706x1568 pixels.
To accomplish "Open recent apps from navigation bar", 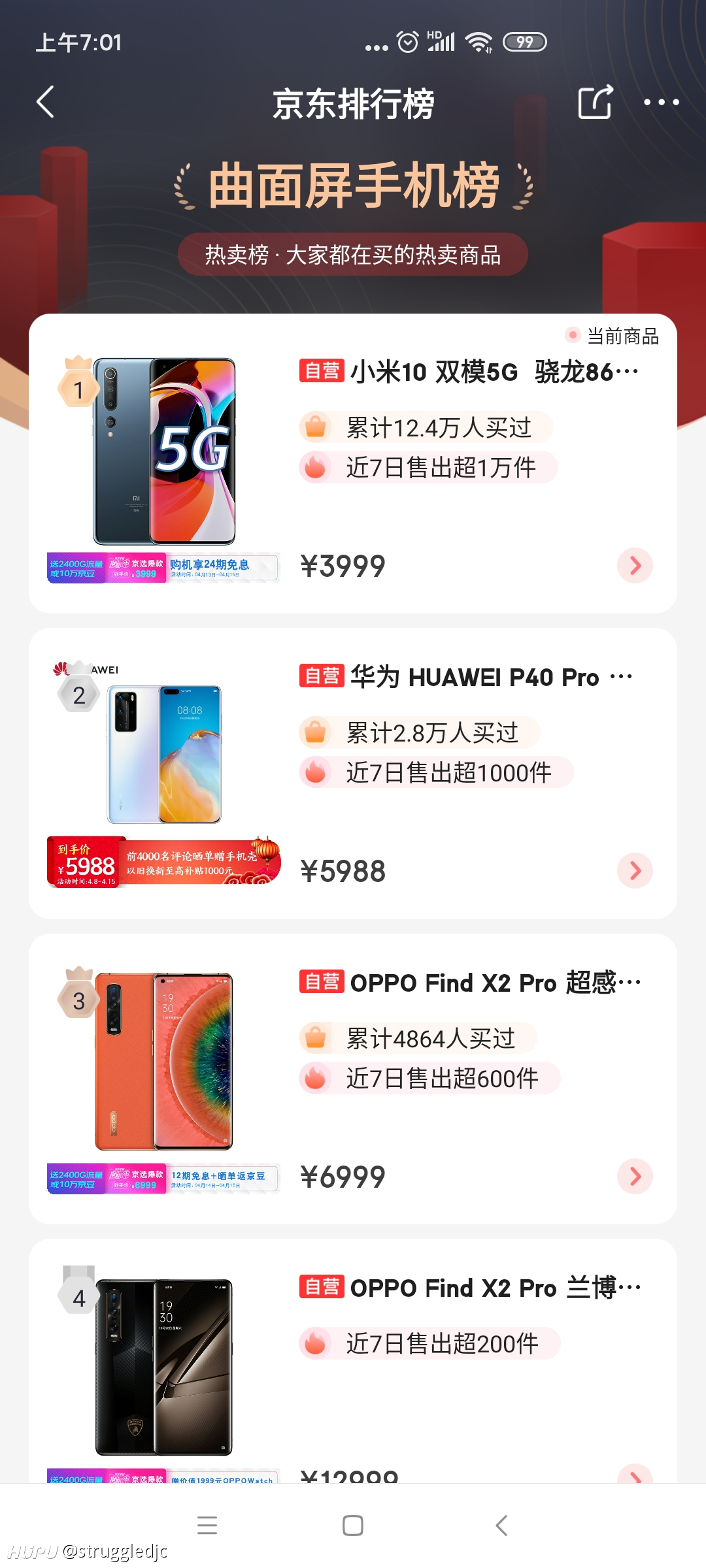I will (x=207, y=1526).
